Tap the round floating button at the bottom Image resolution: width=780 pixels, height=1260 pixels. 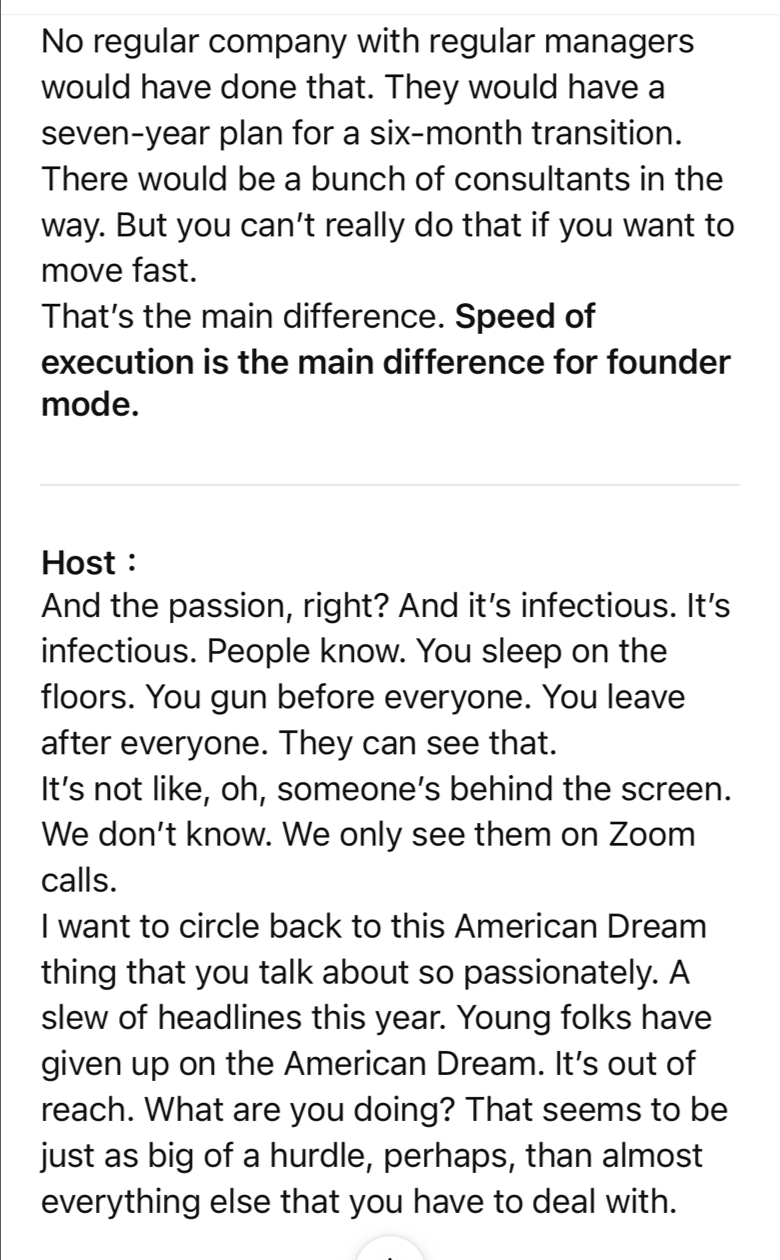point(390,1250)
